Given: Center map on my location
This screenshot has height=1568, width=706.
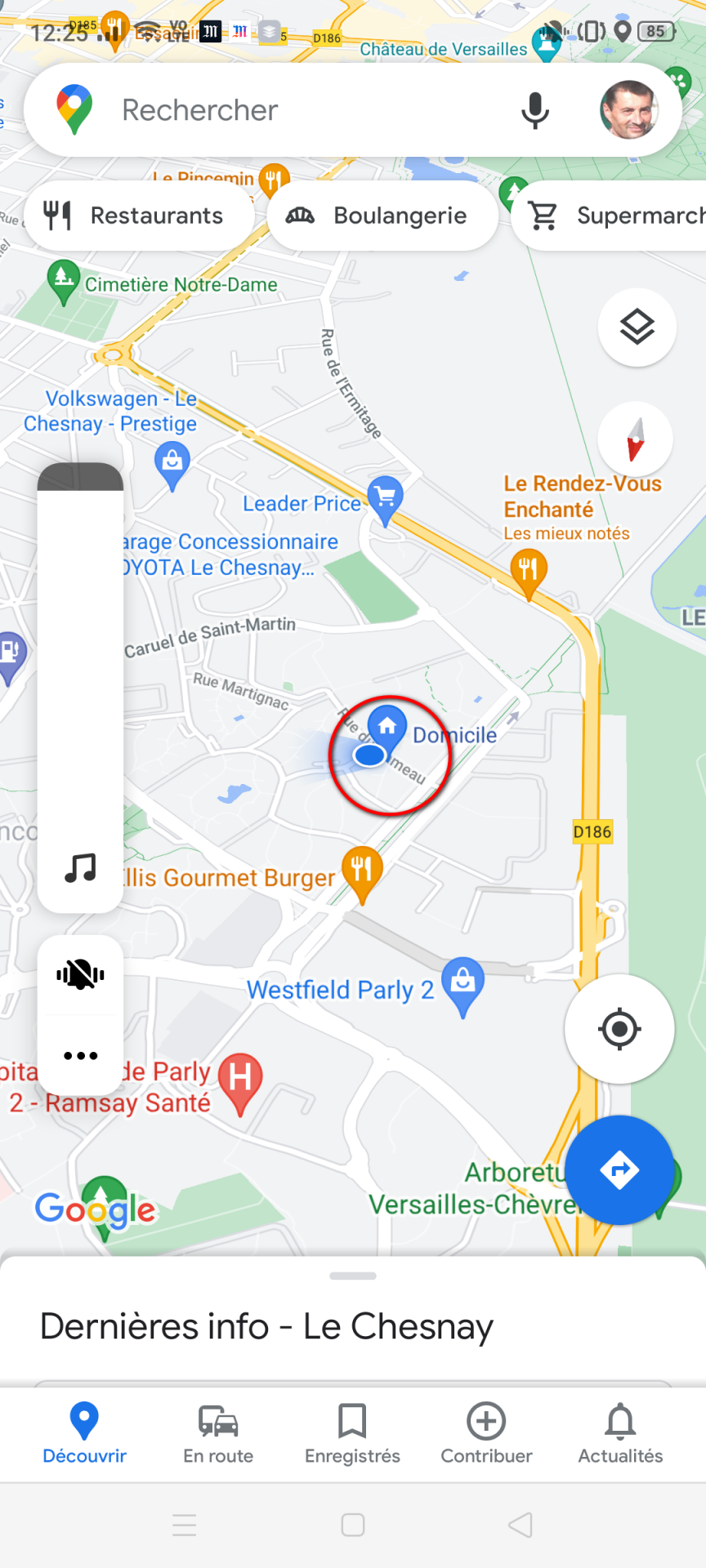Looking at the screenshot, I should (619, 1029).
